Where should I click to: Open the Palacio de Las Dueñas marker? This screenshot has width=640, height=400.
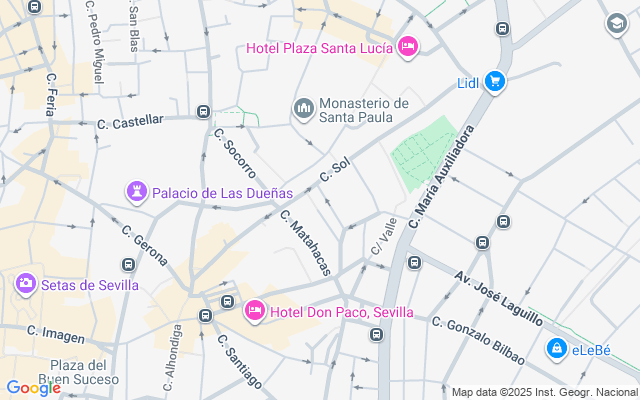136,192
